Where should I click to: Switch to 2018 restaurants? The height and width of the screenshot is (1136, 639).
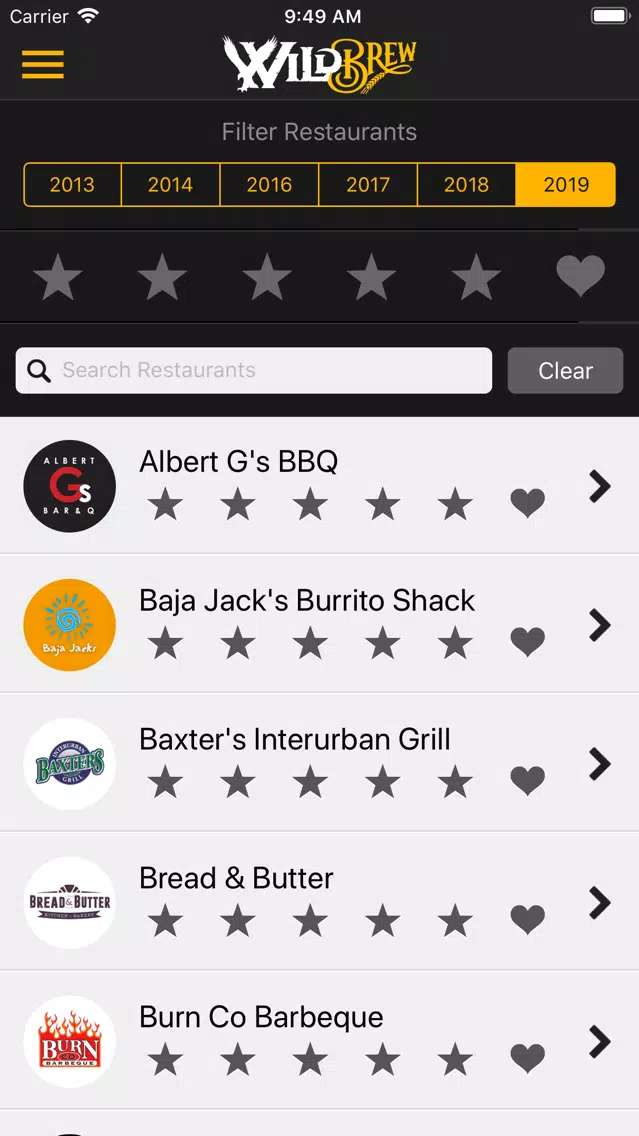click(467, 185)
